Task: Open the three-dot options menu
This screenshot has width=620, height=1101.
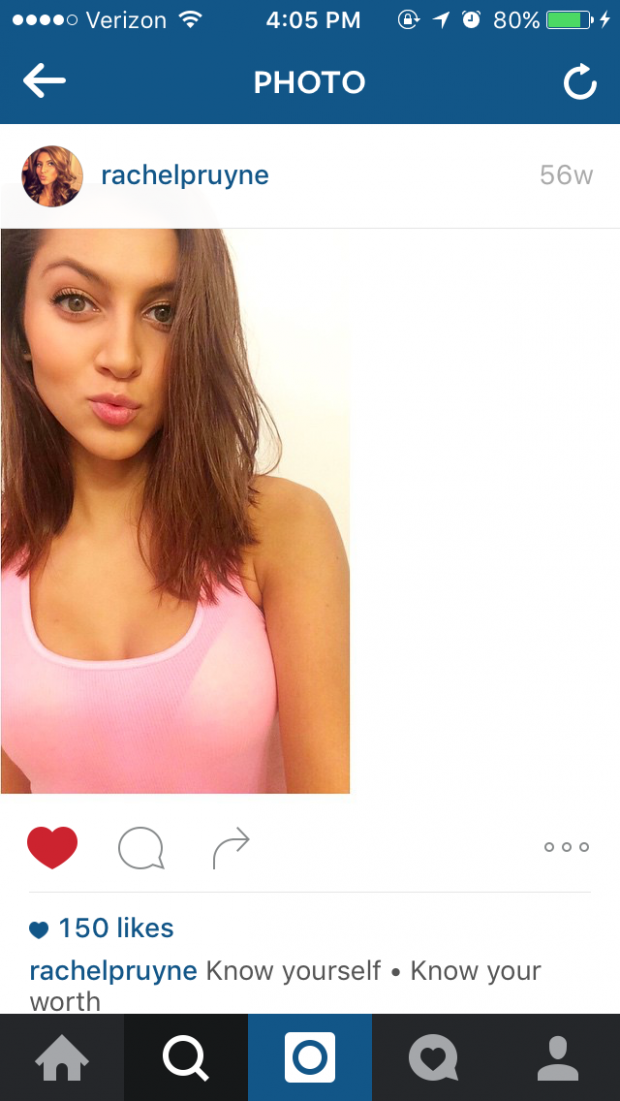Action: point(566,847)
